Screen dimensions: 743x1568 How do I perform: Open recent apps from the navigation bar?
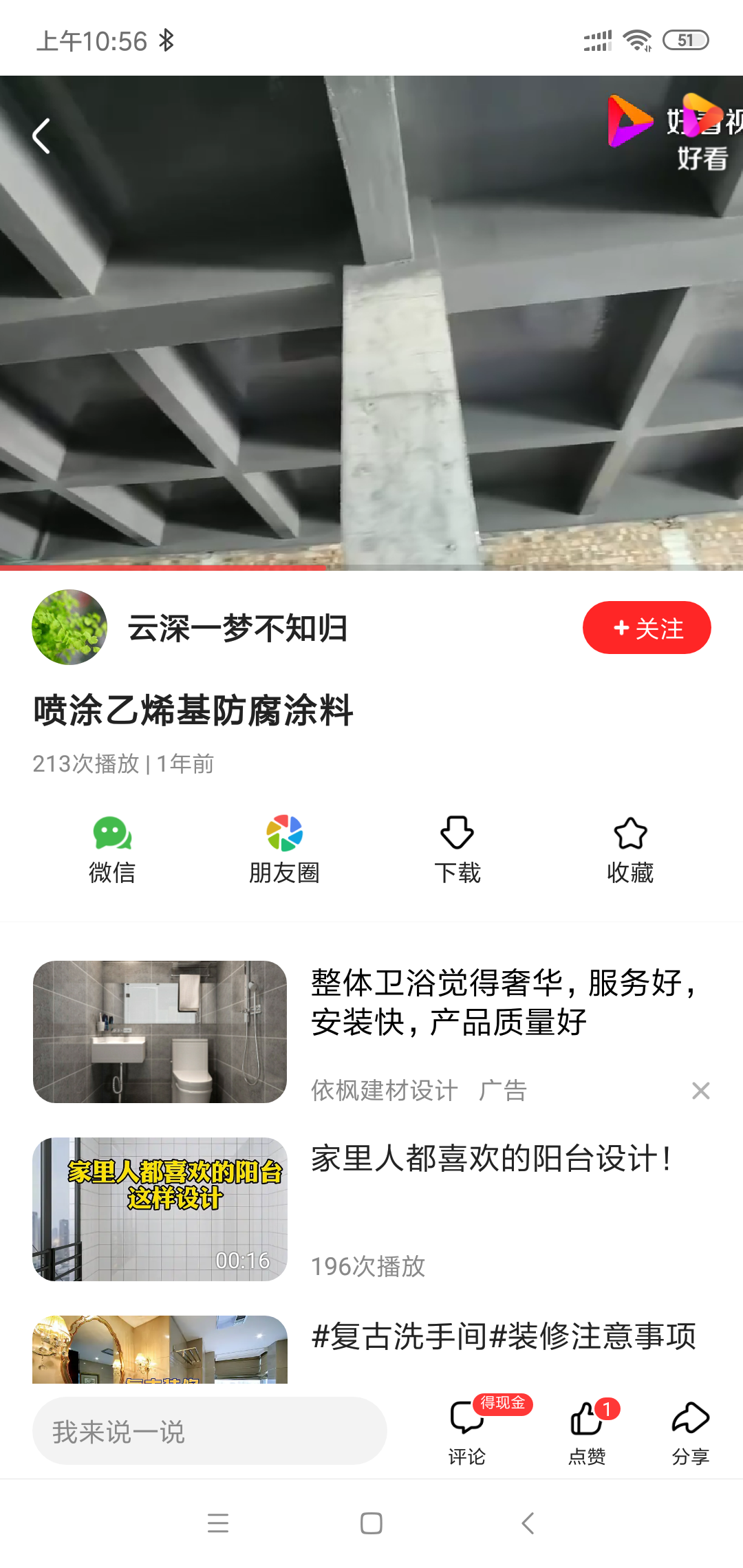coord(218,1523)
